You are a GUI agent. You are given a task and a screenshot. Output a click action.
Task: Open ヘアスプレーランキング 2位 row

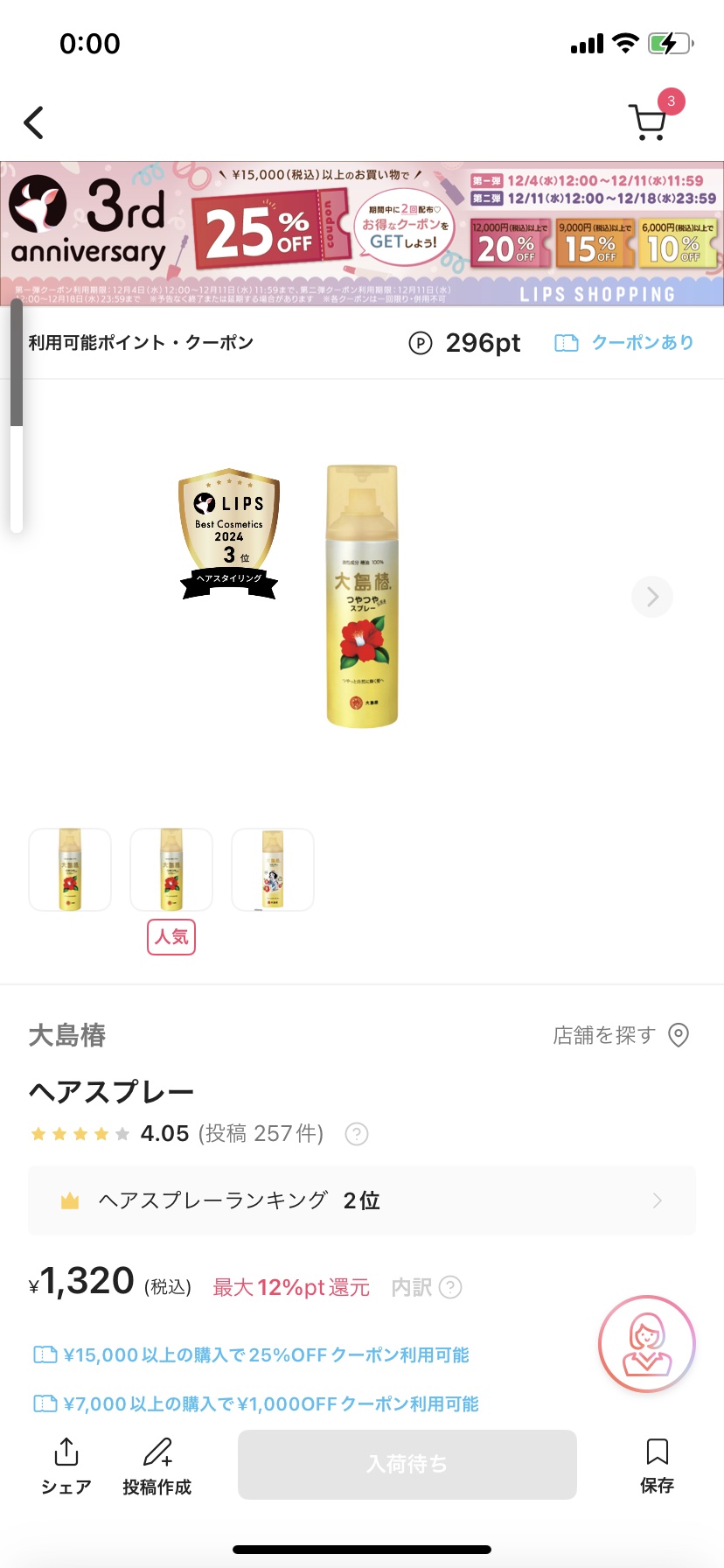[x=362, y=1200]
